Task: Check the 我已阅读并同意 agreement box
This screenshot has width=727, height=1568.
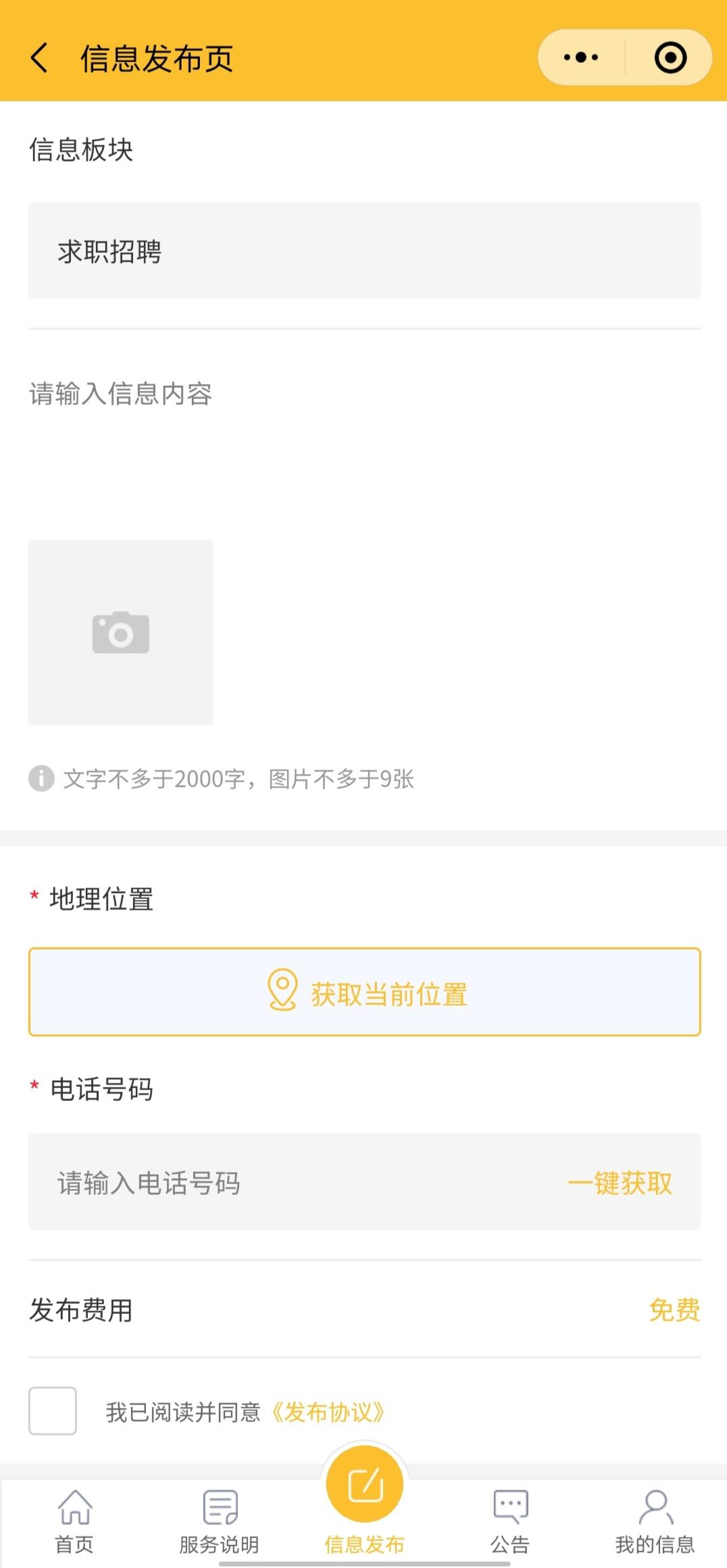Action: click(x=53, y=1411)
